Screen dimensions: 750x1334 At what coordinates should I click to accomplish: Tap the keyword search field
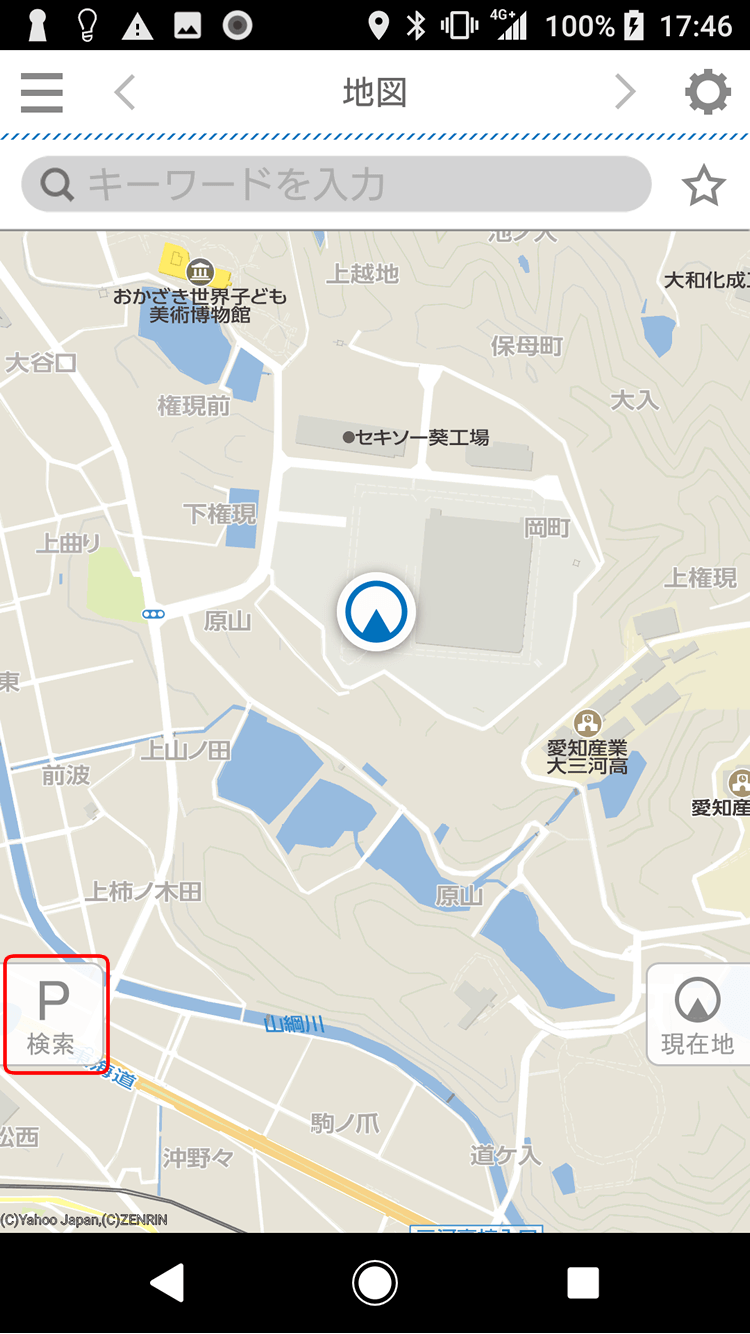pyautogui.click(x=336, y=184)
